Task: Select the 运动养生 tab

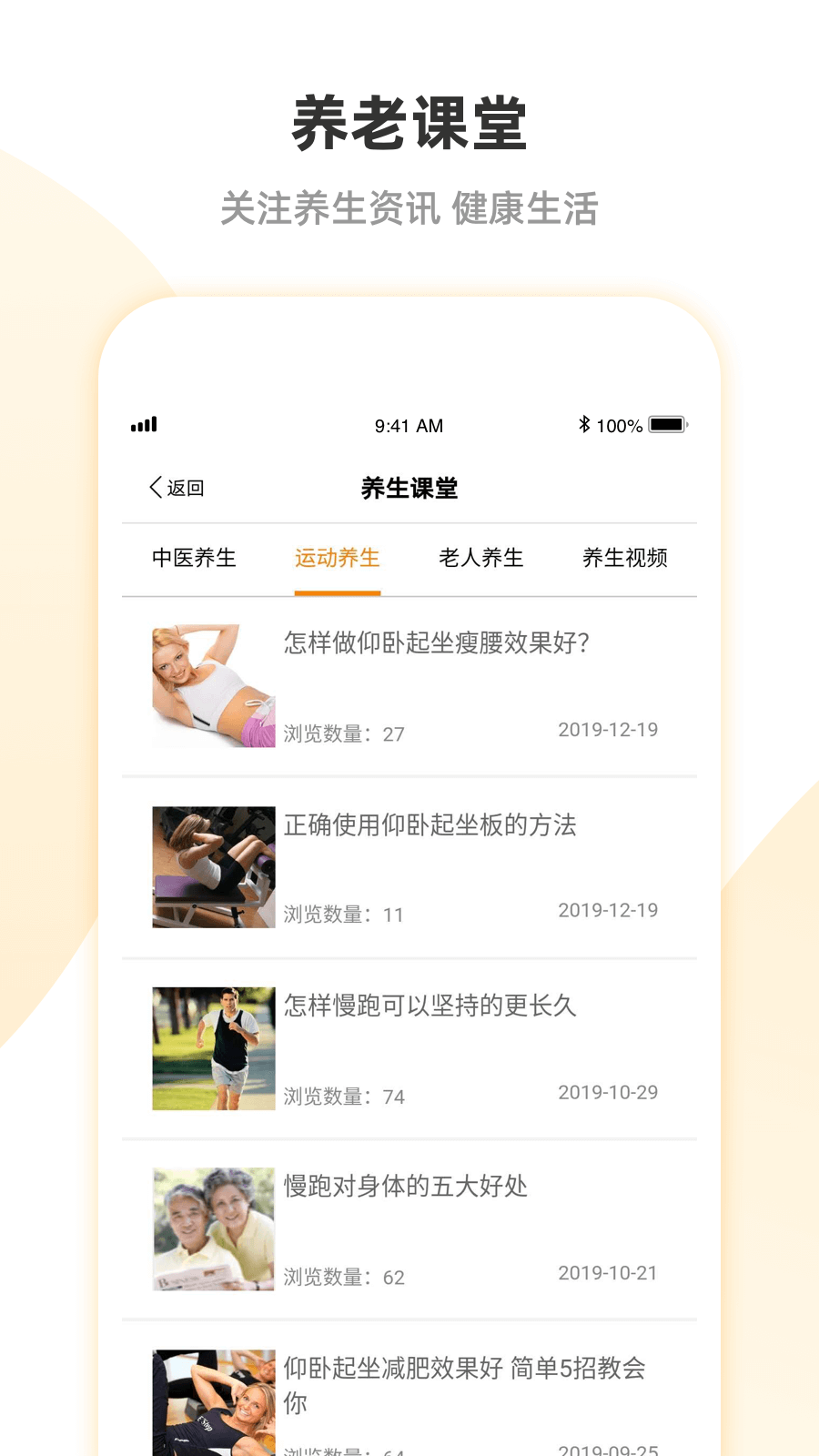Action: (338, 558)
